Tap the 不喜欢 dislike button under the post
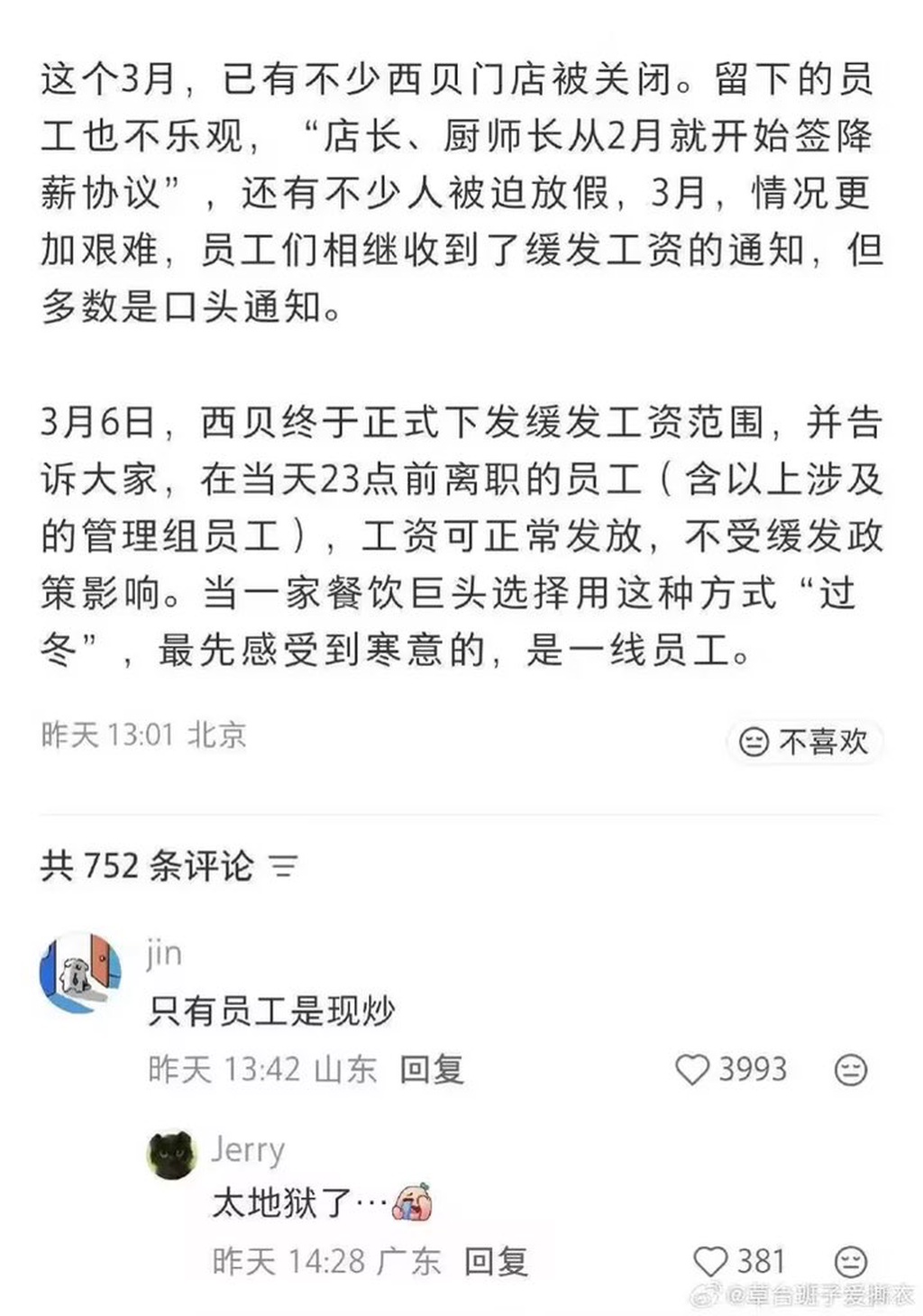Viewport: 923px width, 1316px height. coord(803,742)
